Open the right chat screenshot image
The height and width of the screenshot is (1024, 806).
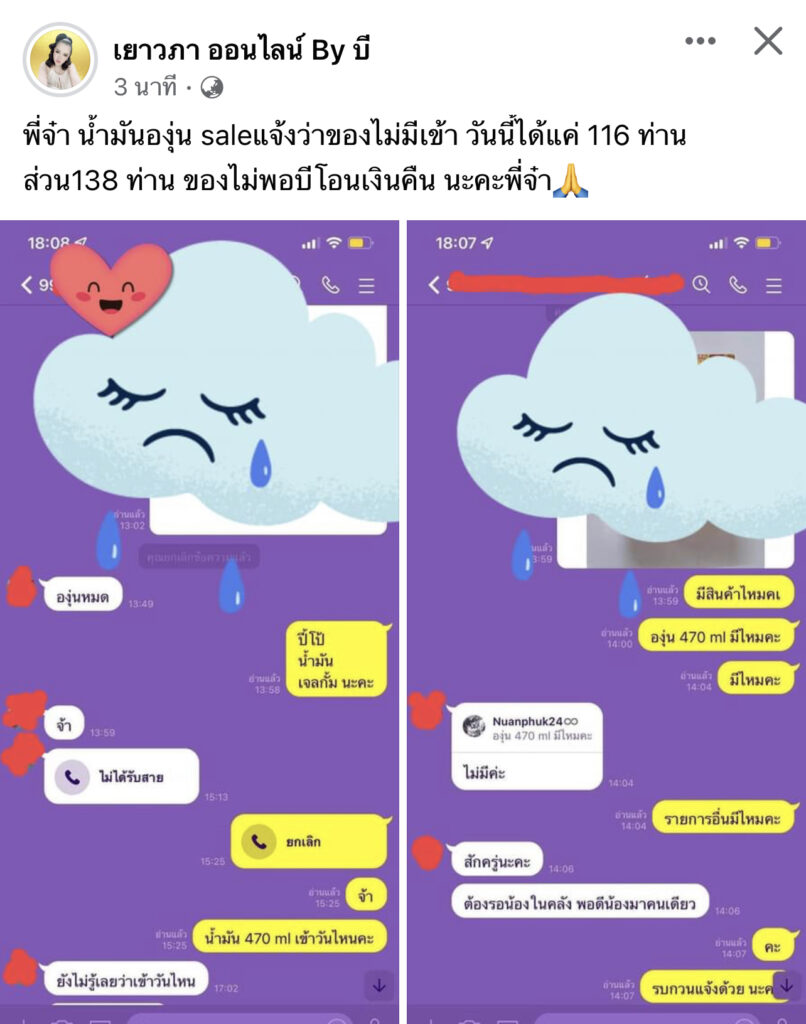click(606, 620)
